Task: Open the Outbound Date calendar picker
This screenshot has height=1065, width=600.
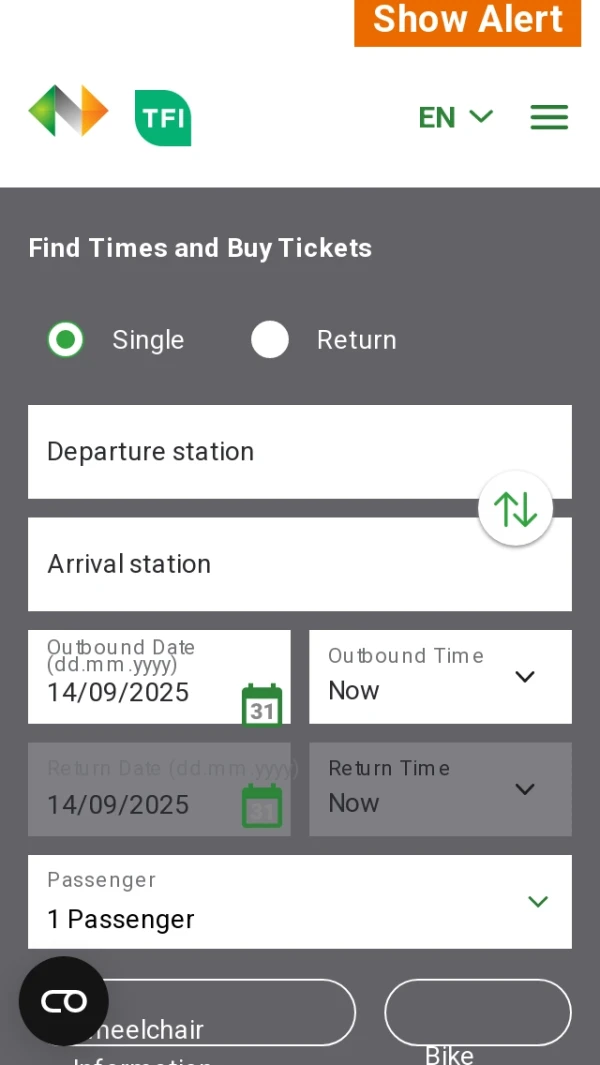Action: point(262,705)
